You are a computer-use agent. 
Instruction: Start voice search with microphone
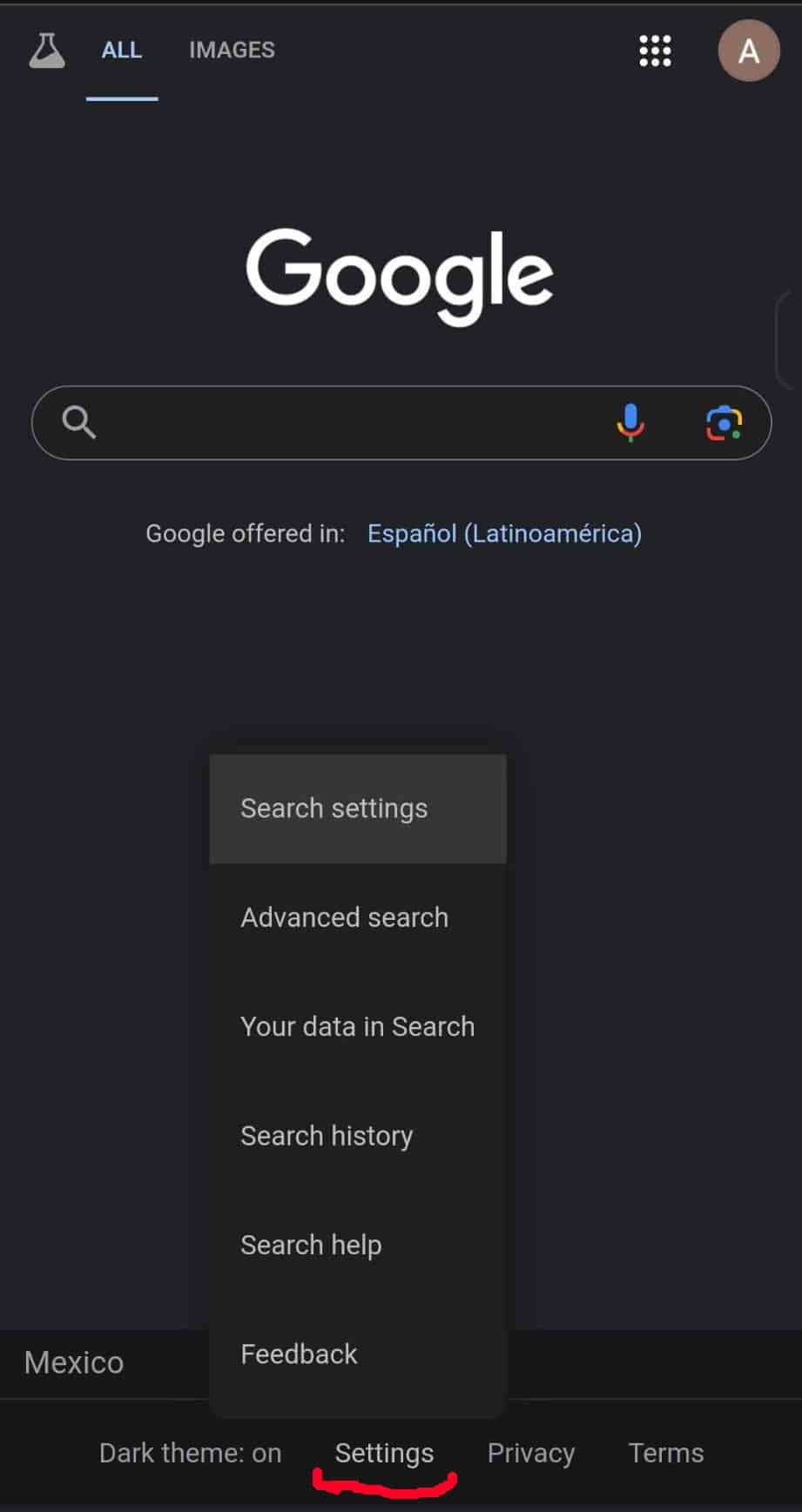630,423
